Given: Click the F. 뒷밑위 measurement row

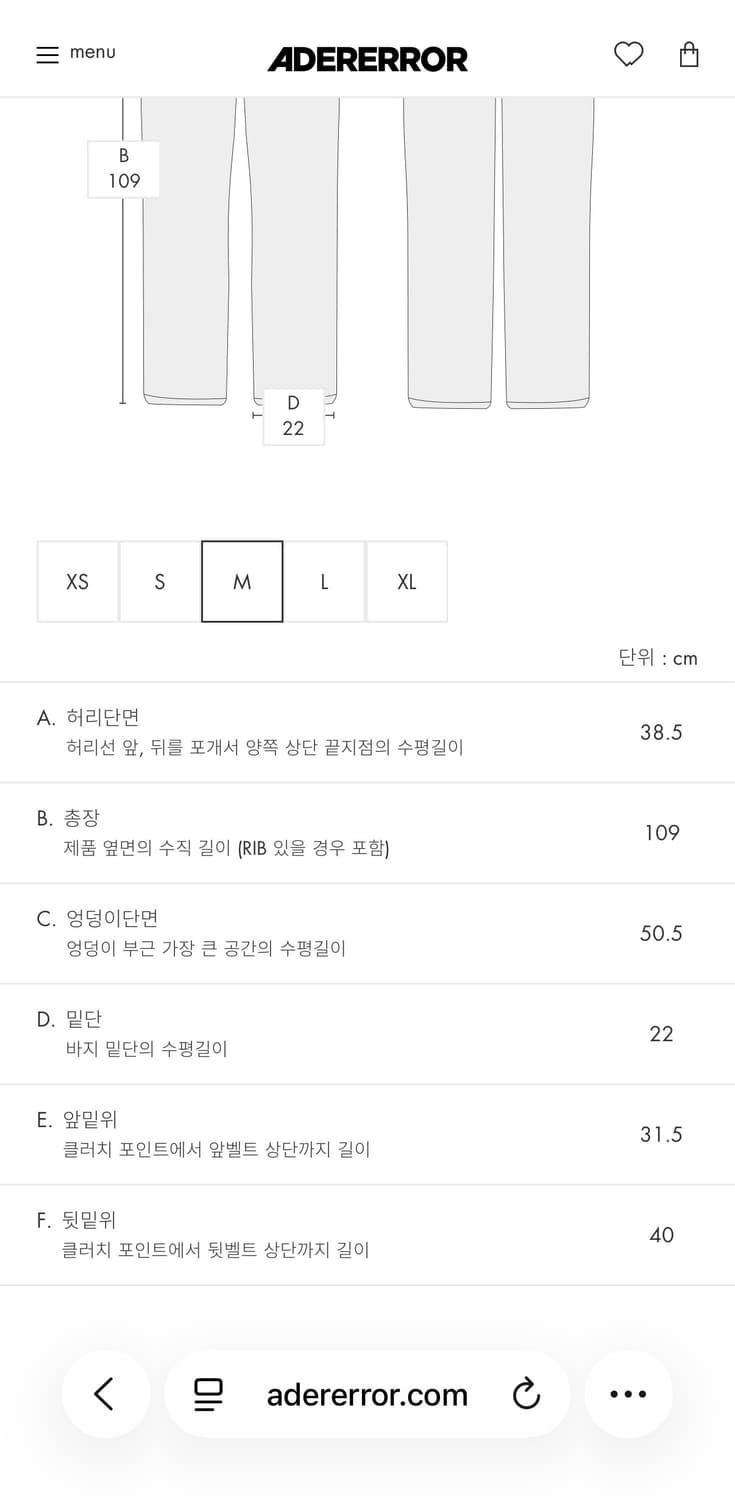Looking at the screenshot, I should 367,1234.
